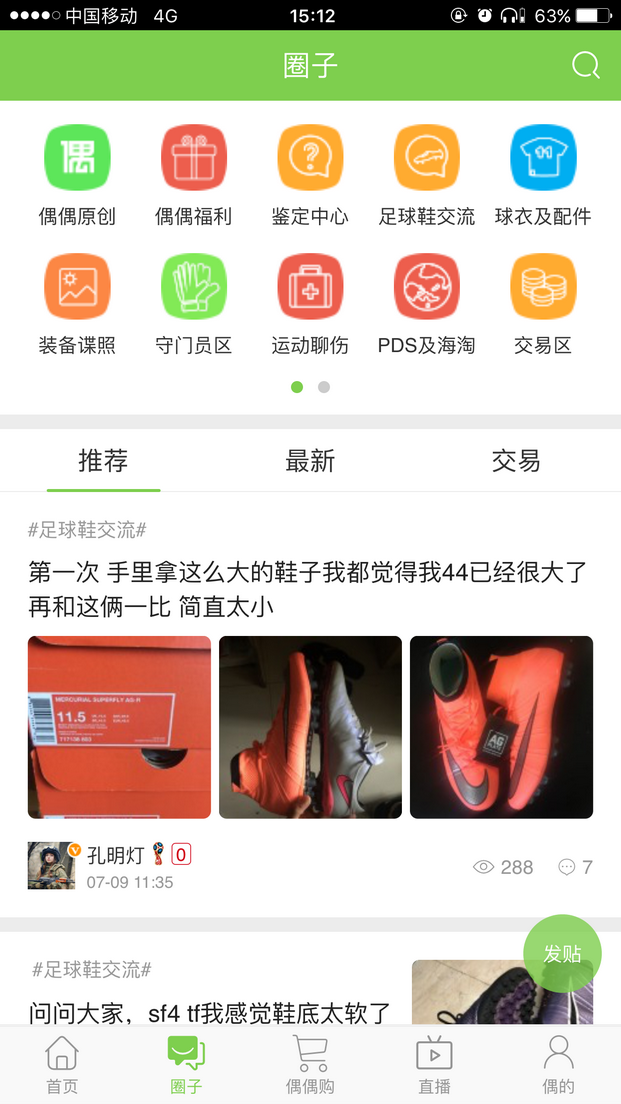This screenshot has width=621, height=1104.
Task: Open 运动聊伤 circle
Action: 310,287
